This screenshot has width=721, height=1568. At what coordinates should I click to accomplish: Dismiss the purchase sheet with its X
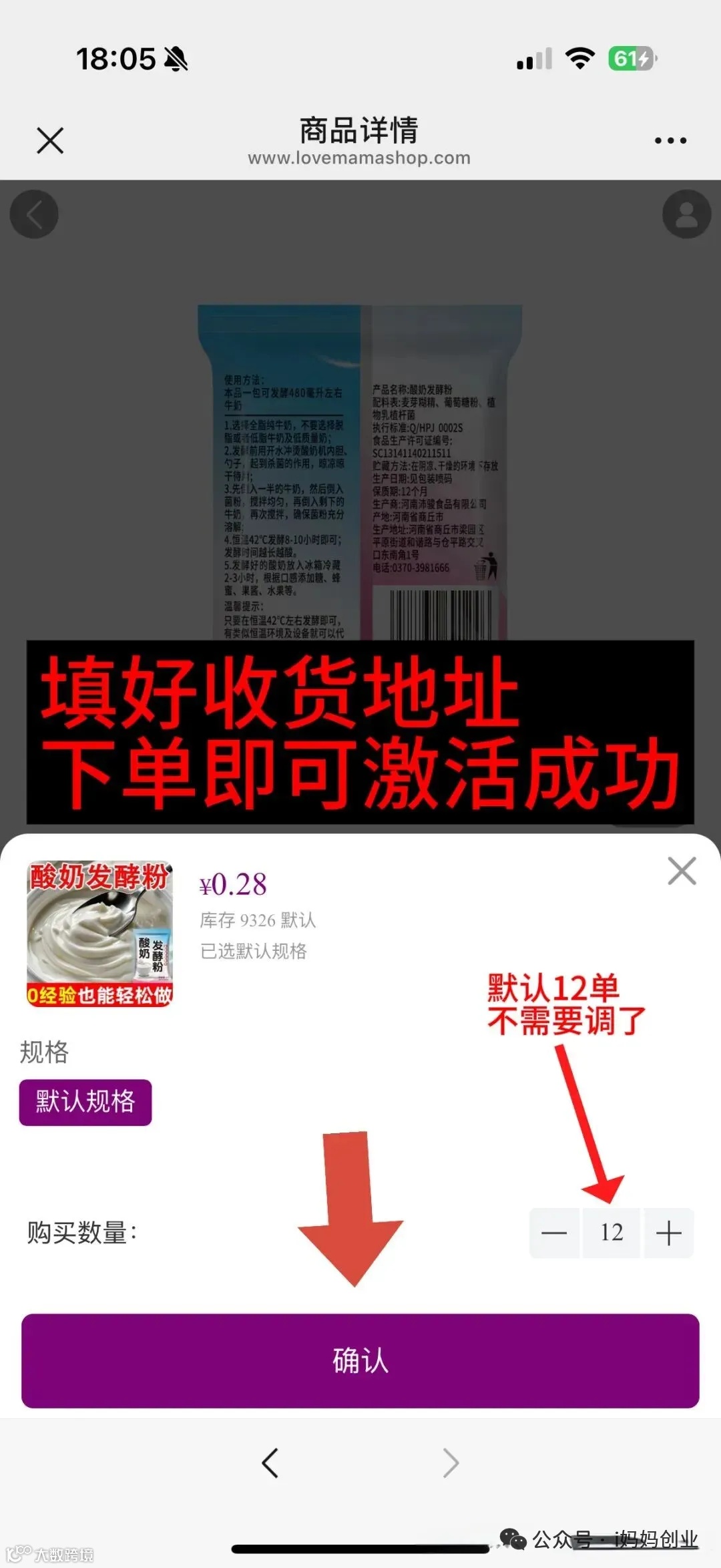click(x=682, y=871)
